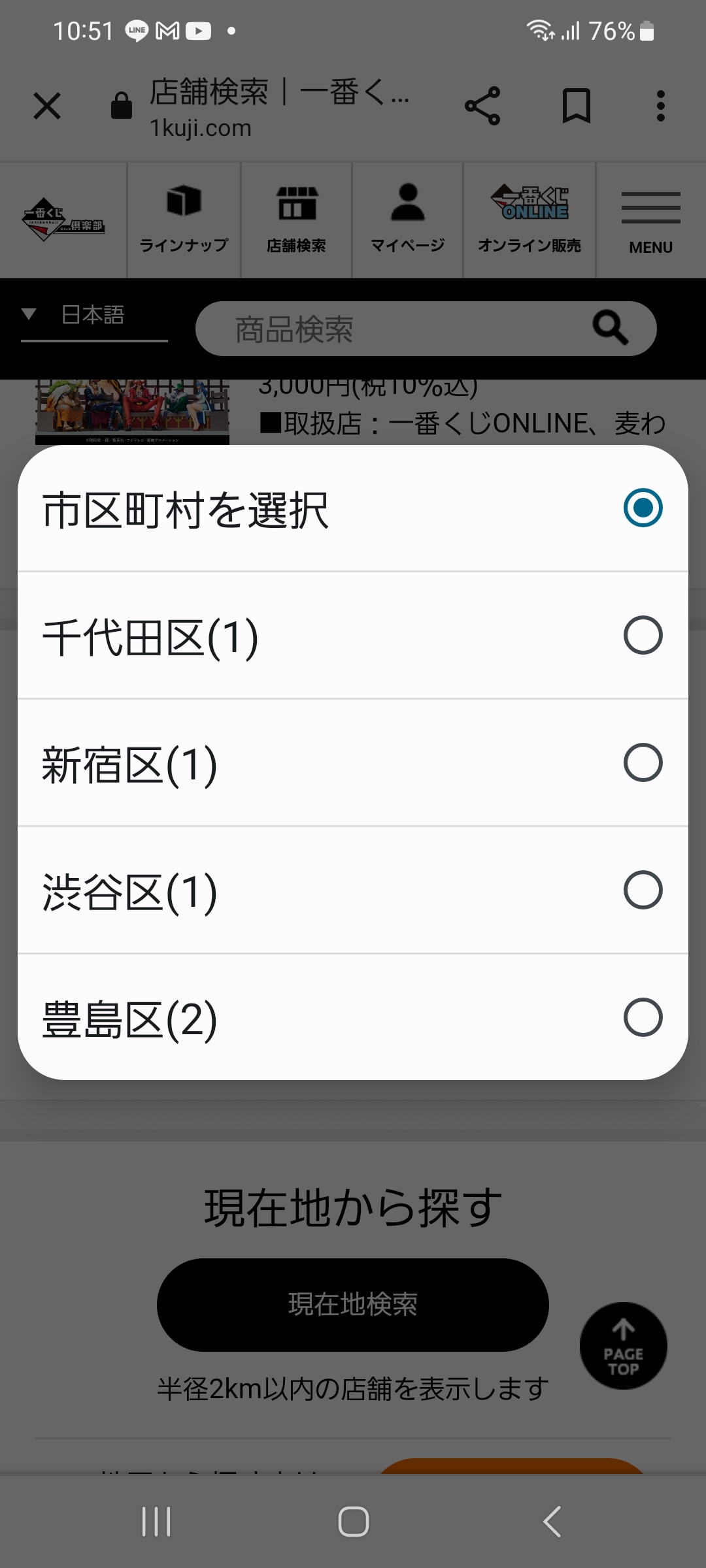The width and height of the screenshot is (706, 1568).
Task: Pick 渋谷区(1) in the city list
Action: click(x=353, y=890)
